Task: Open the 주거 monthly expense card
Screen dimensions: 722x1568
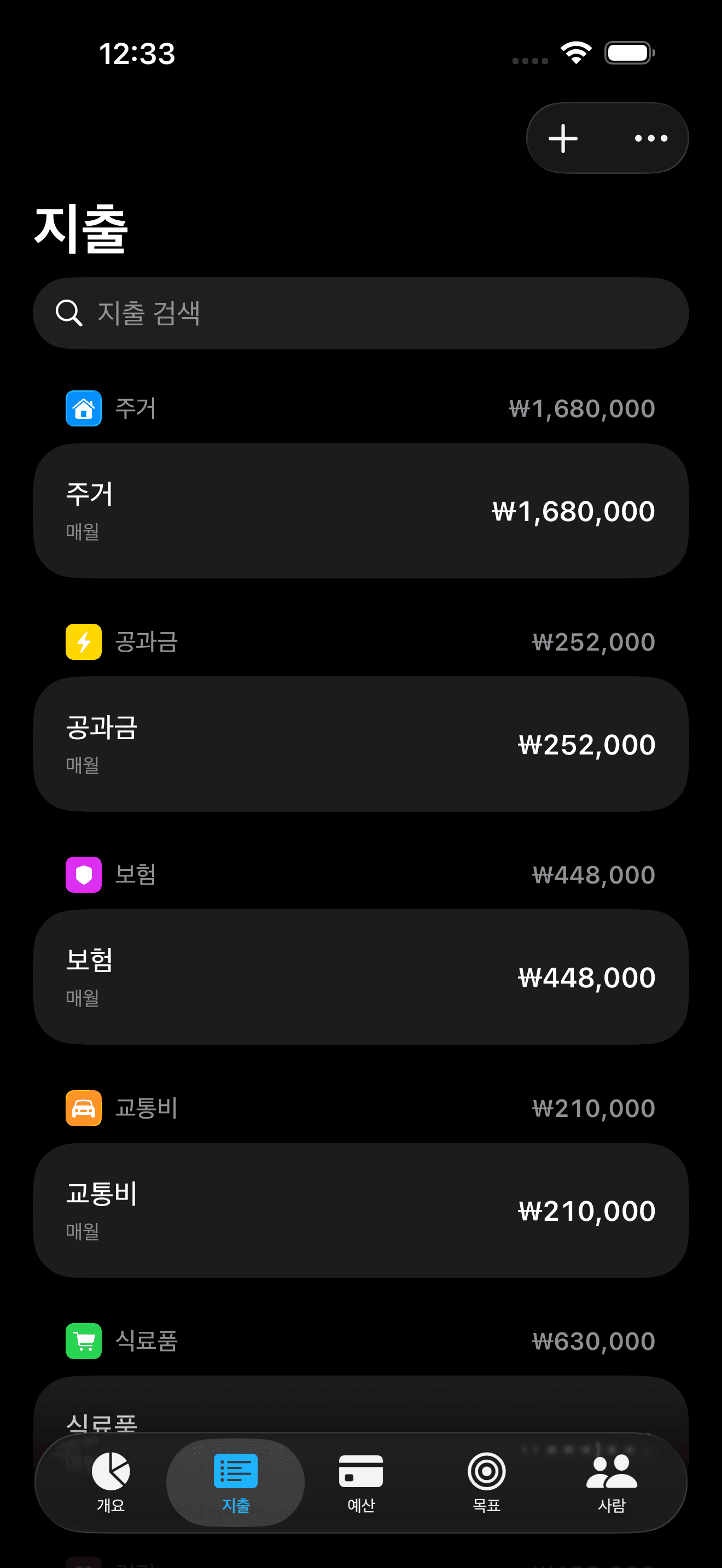Action: 361,510
